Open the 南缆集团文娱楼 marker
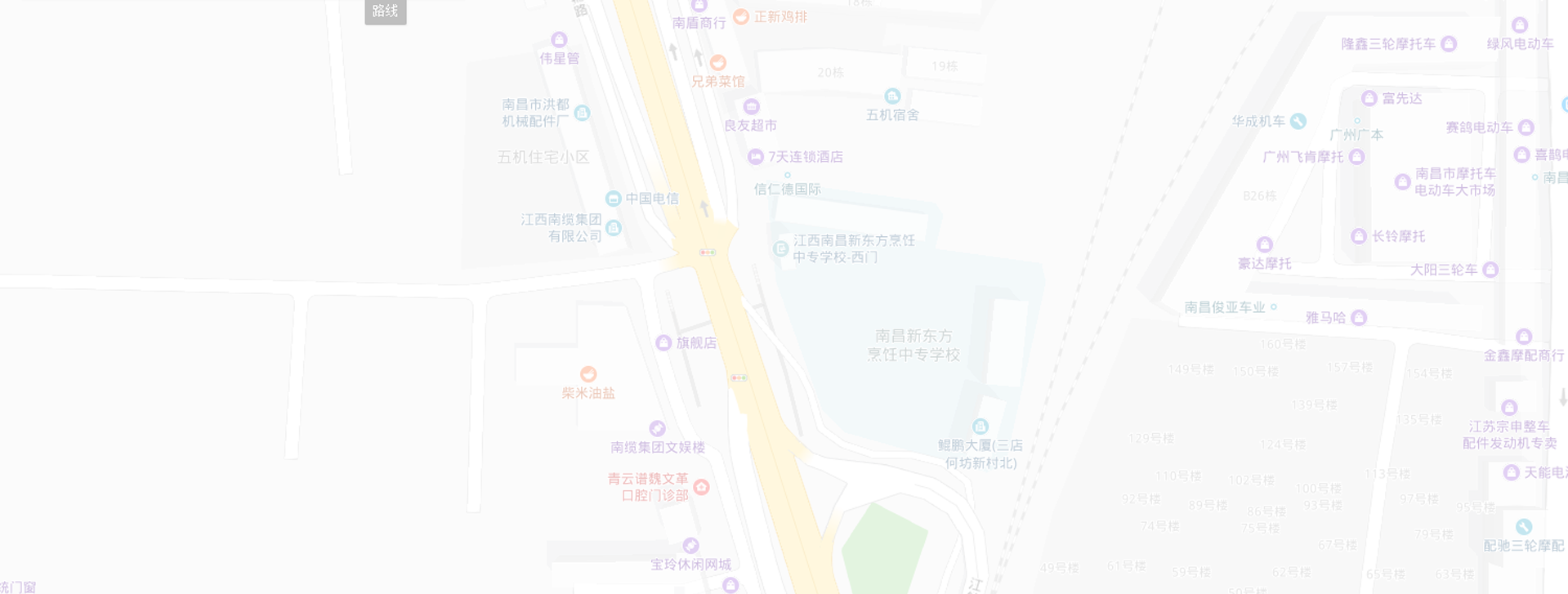Image resolution: width=1568 pixels, height=594 pixels. pyautogui.click(x=657, y=429)
